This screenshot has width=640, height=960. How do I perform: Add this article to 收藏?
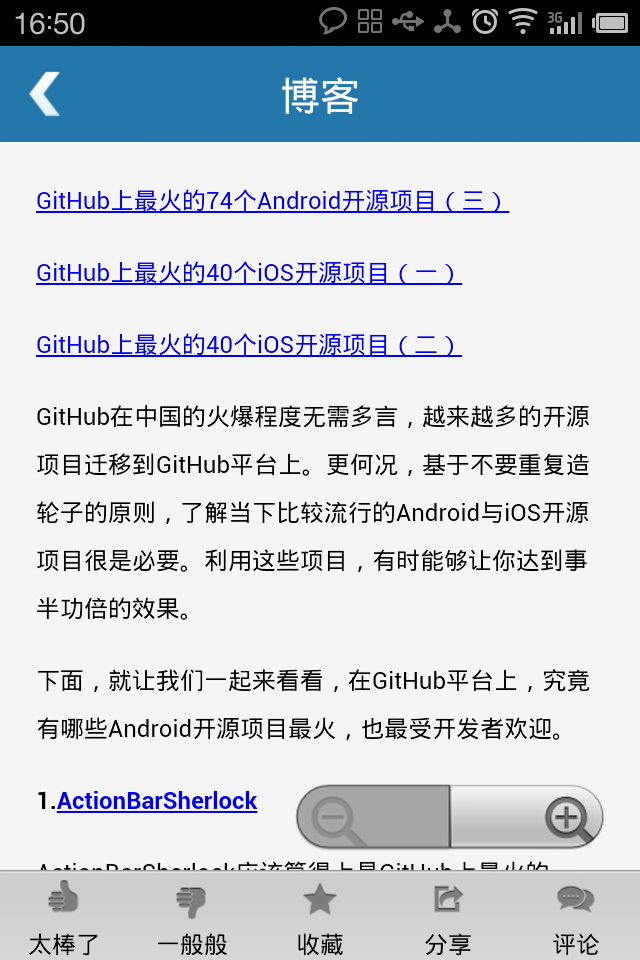[x=320, y=916]
